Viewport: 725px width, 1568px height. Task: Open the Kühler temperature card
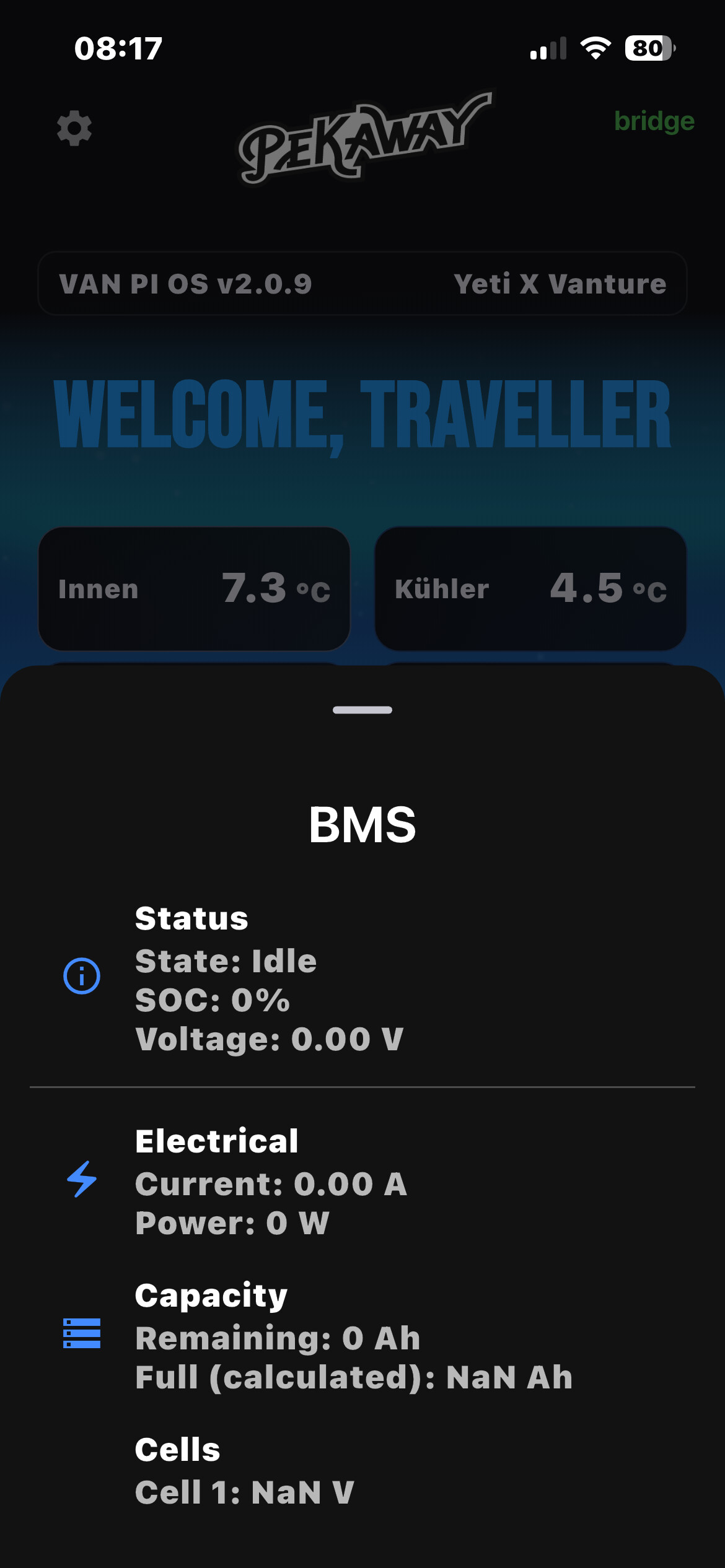(530, 588)
